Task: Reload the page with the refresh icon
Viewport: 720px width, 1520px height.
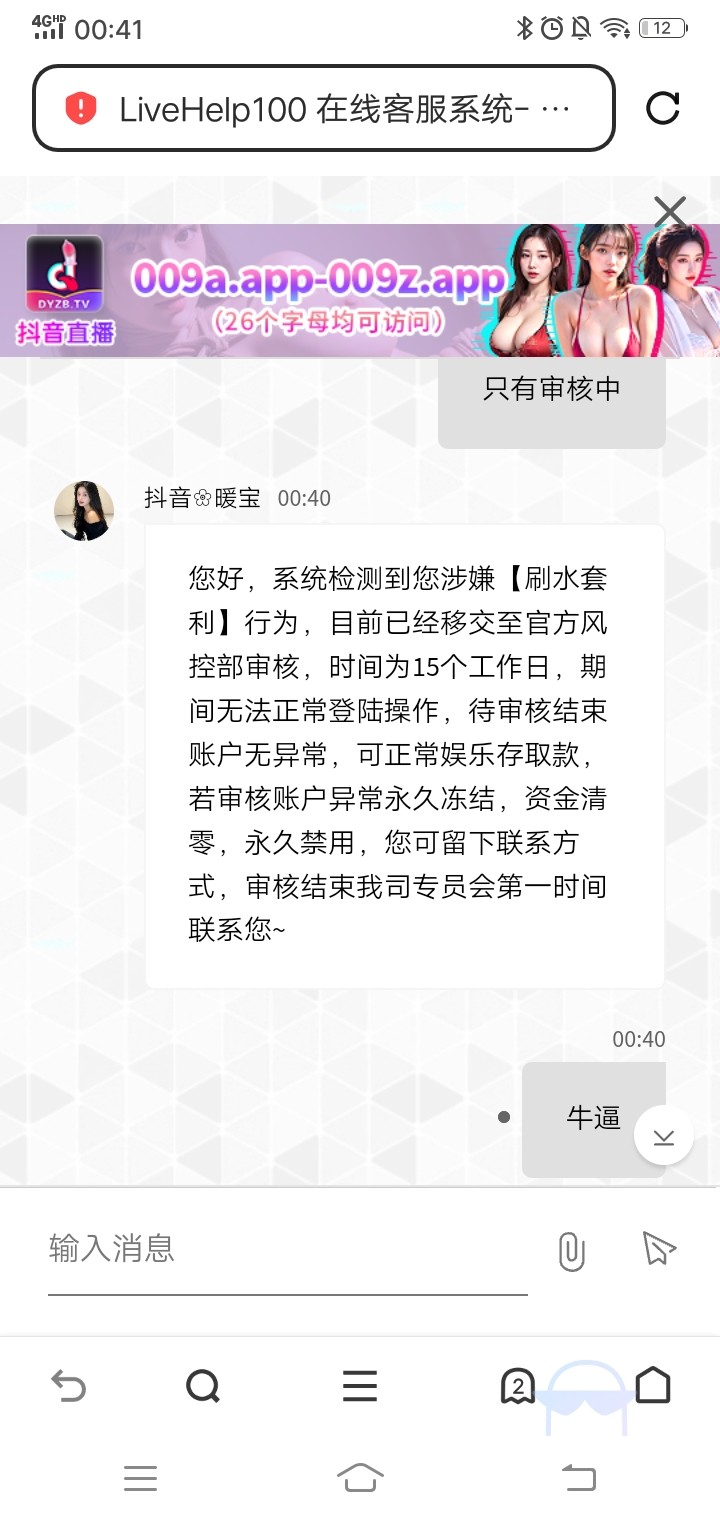Action: click(x=662, y=108)
